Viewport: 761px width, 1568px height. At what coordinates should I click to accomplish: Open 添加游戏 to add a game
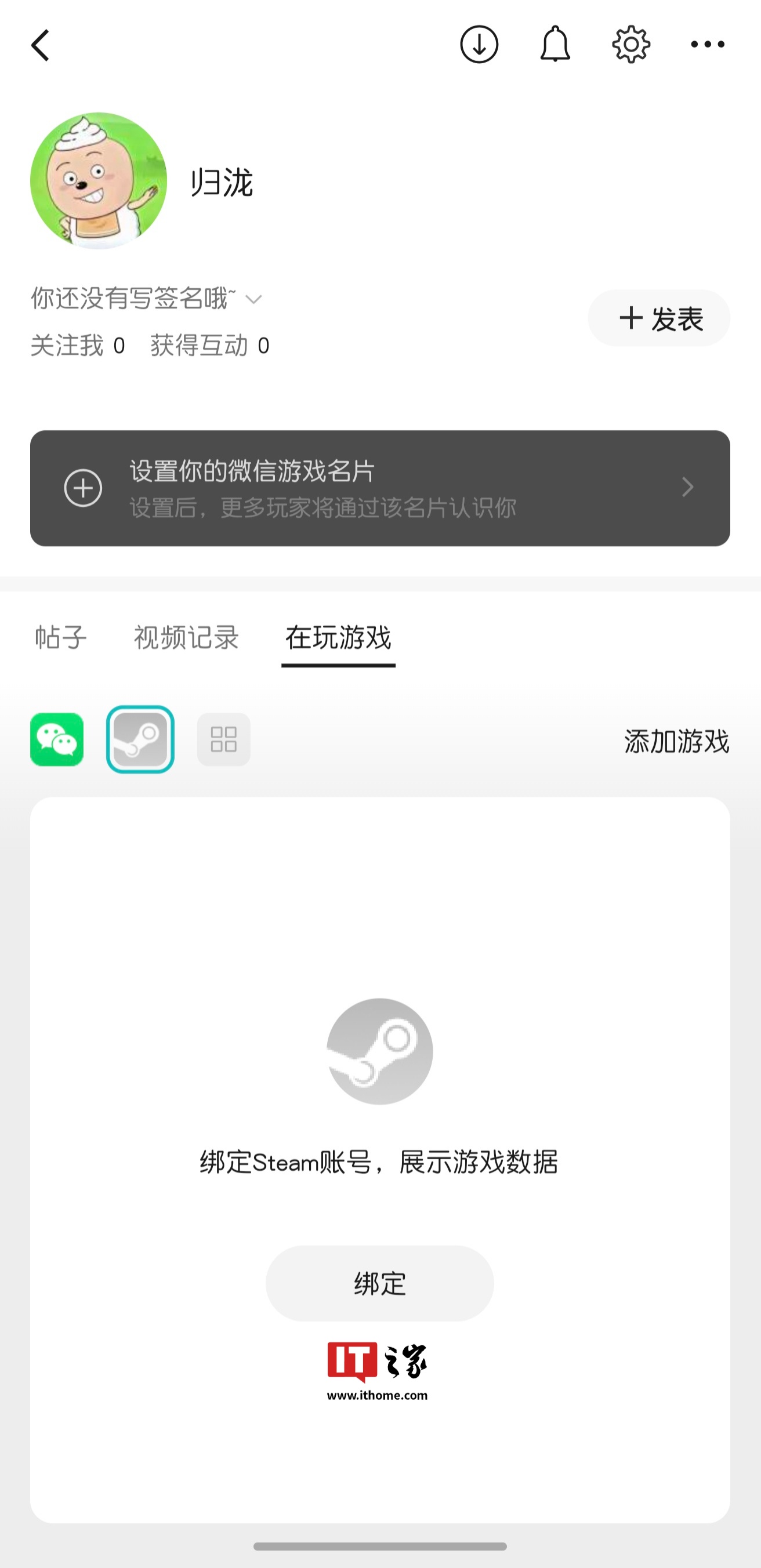pyautogui.click(x=677, y=741)
